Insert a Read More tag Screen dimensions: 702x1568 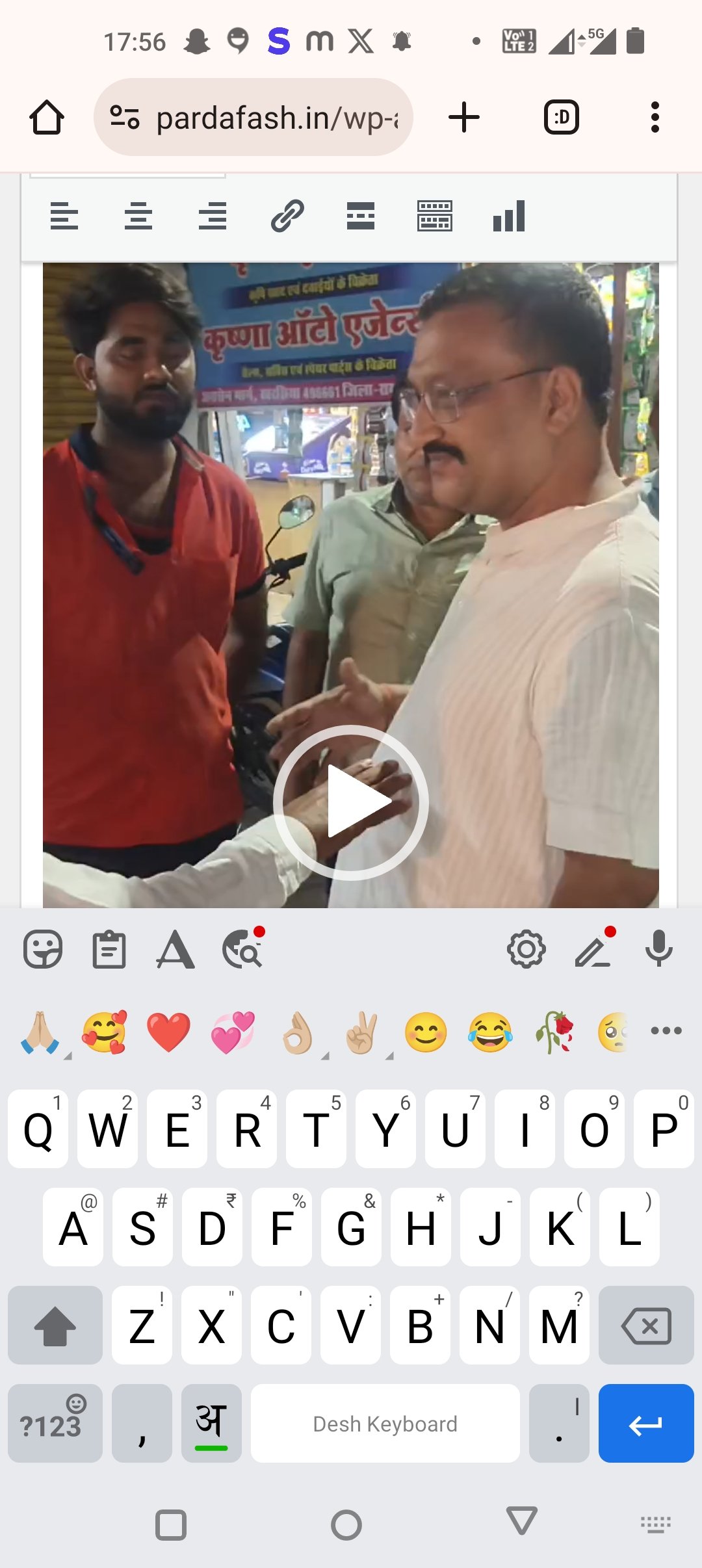point(361,216)
